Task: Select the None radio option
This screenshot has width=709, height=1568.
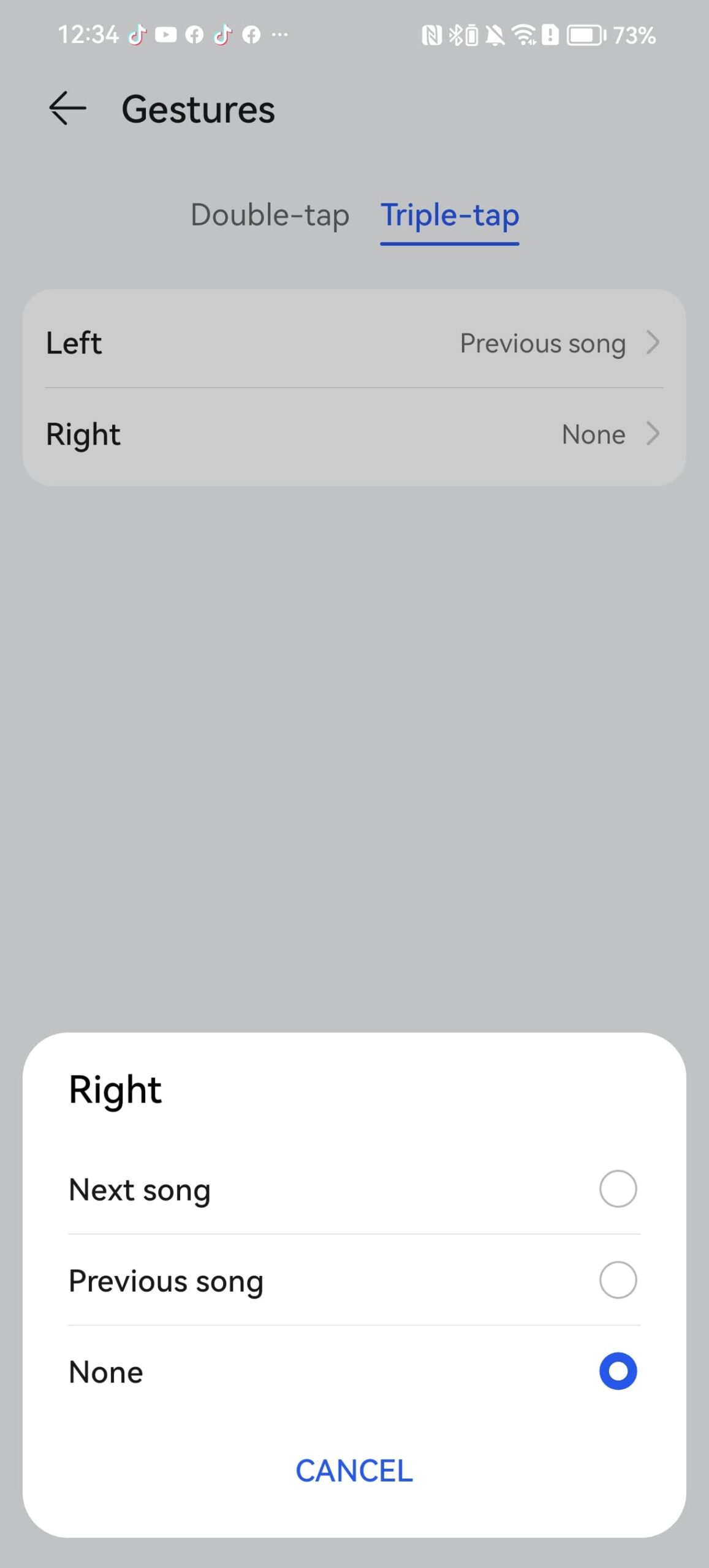Action: pyautogui.click(x=617, y=1371)
